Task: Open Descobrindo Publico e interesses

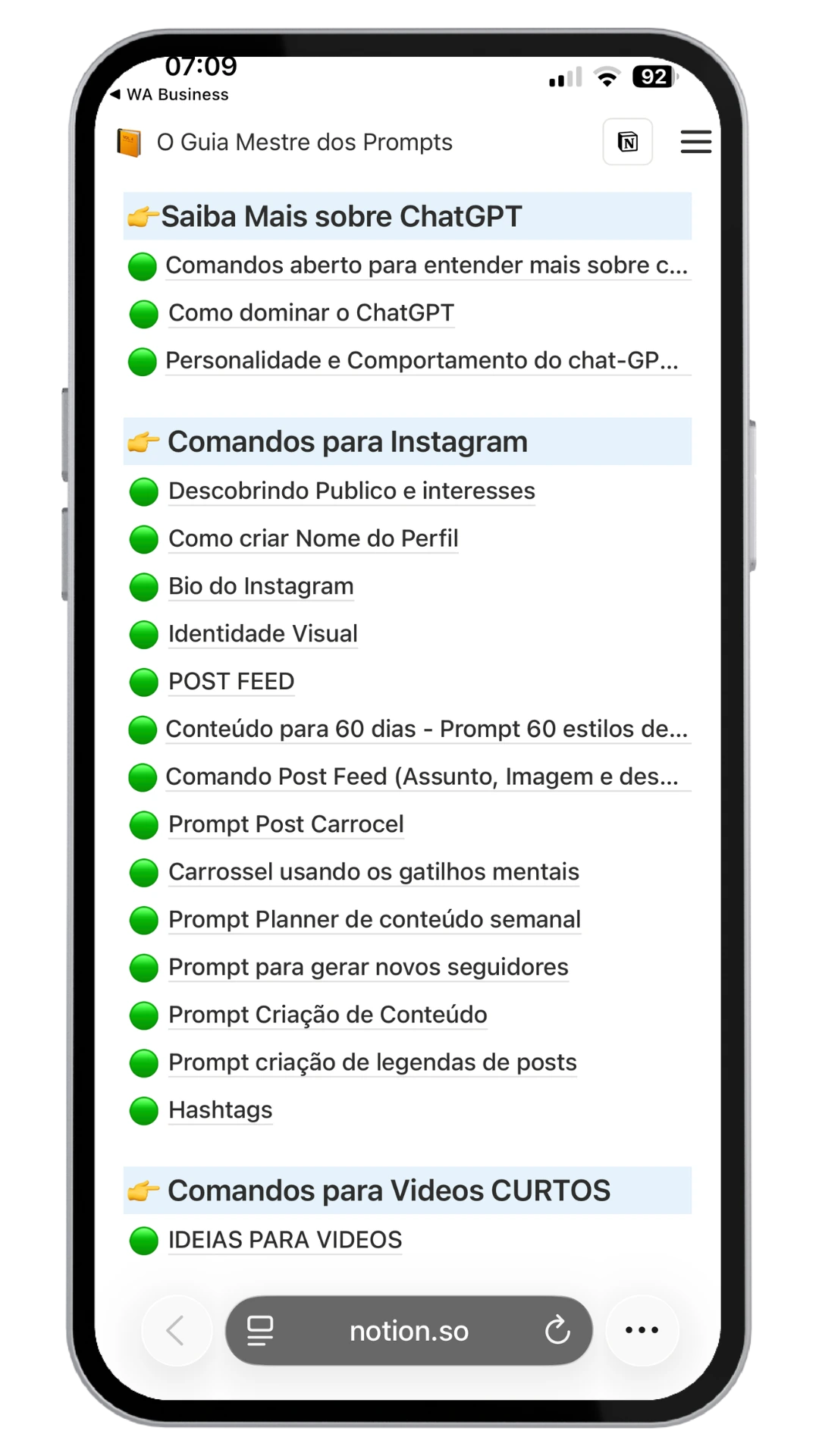Action: click(x=351, y=491)
